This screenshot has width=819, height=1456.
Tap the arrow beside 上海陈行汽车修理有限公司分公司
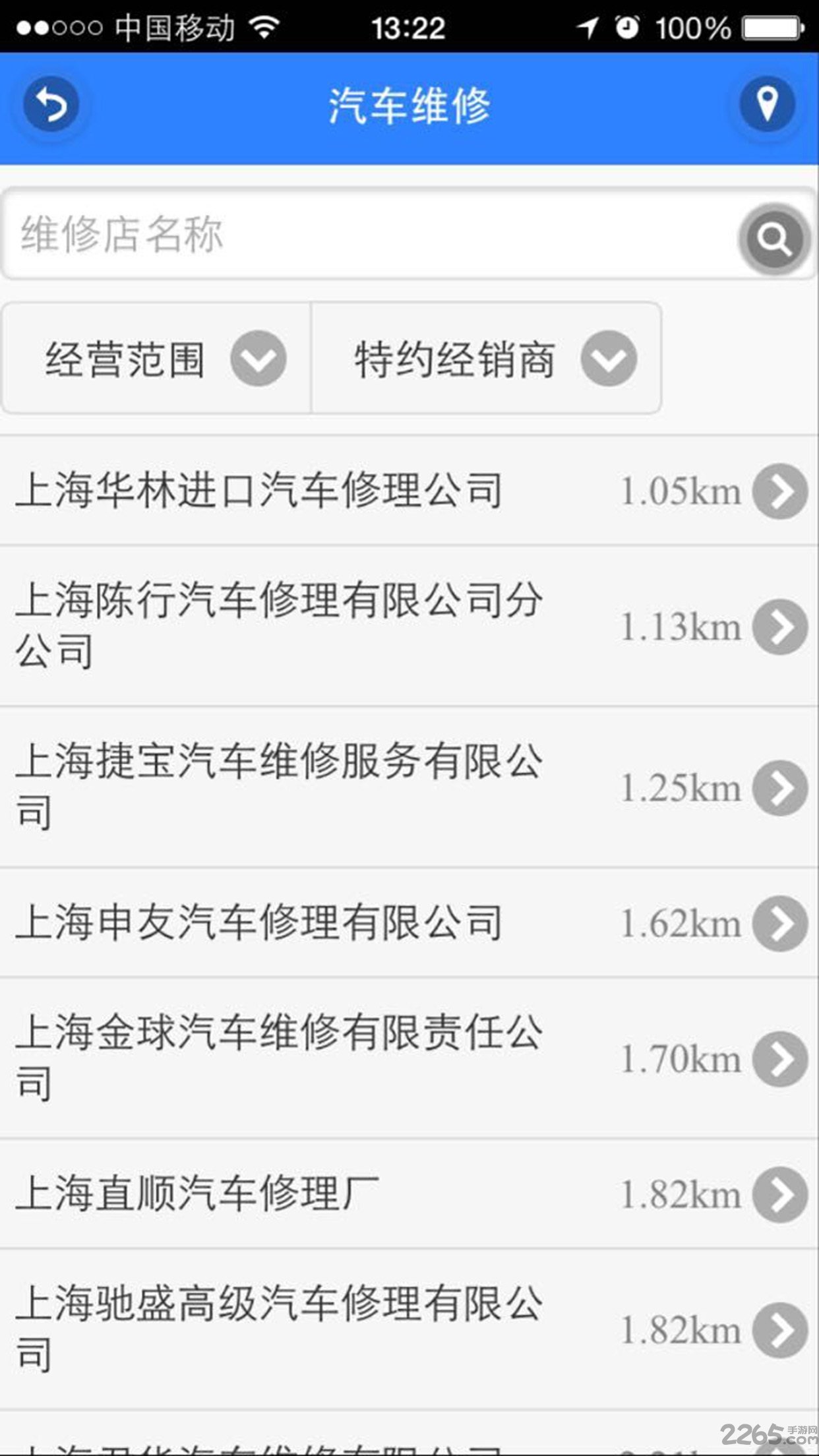point(782,626)
